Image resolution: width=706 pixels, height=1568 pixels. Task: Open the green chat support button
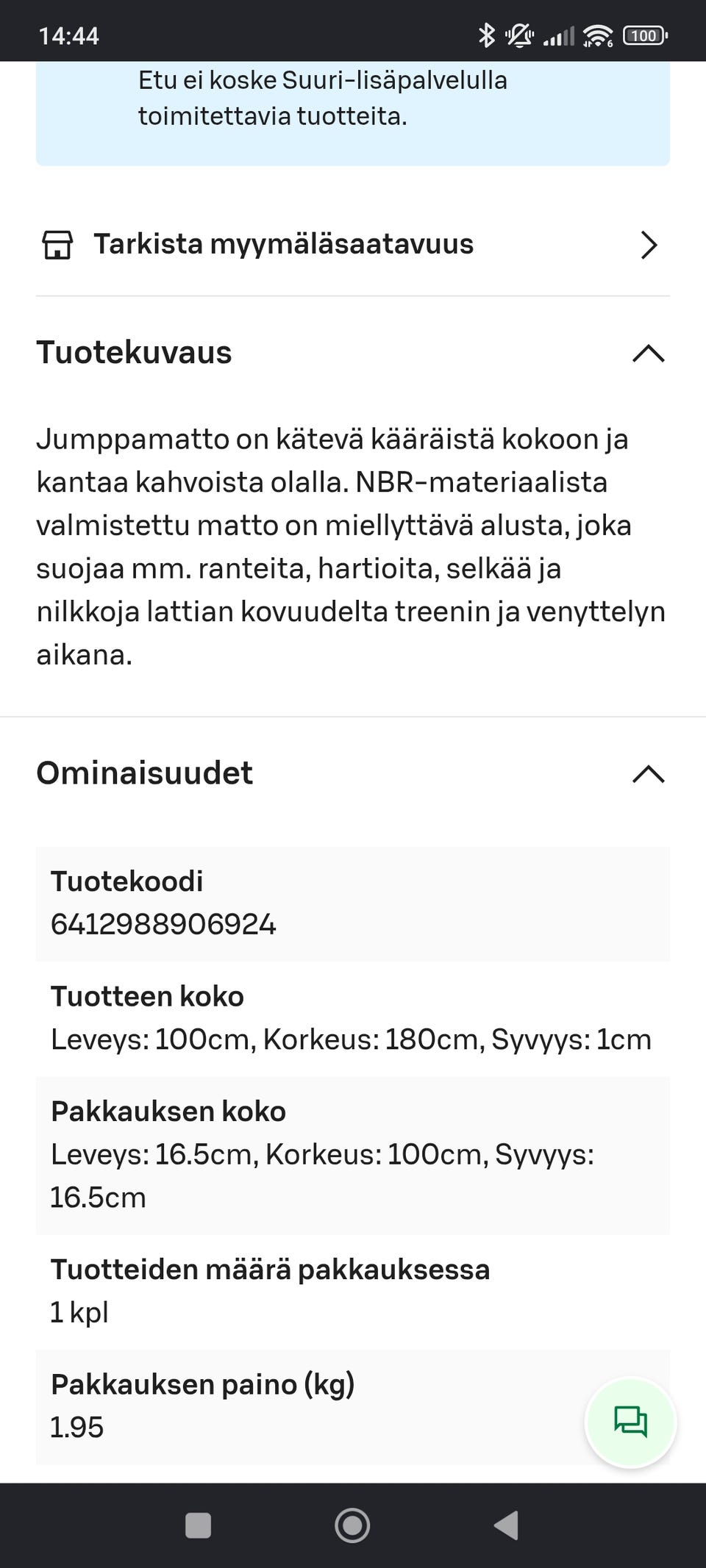[630, 1422]
